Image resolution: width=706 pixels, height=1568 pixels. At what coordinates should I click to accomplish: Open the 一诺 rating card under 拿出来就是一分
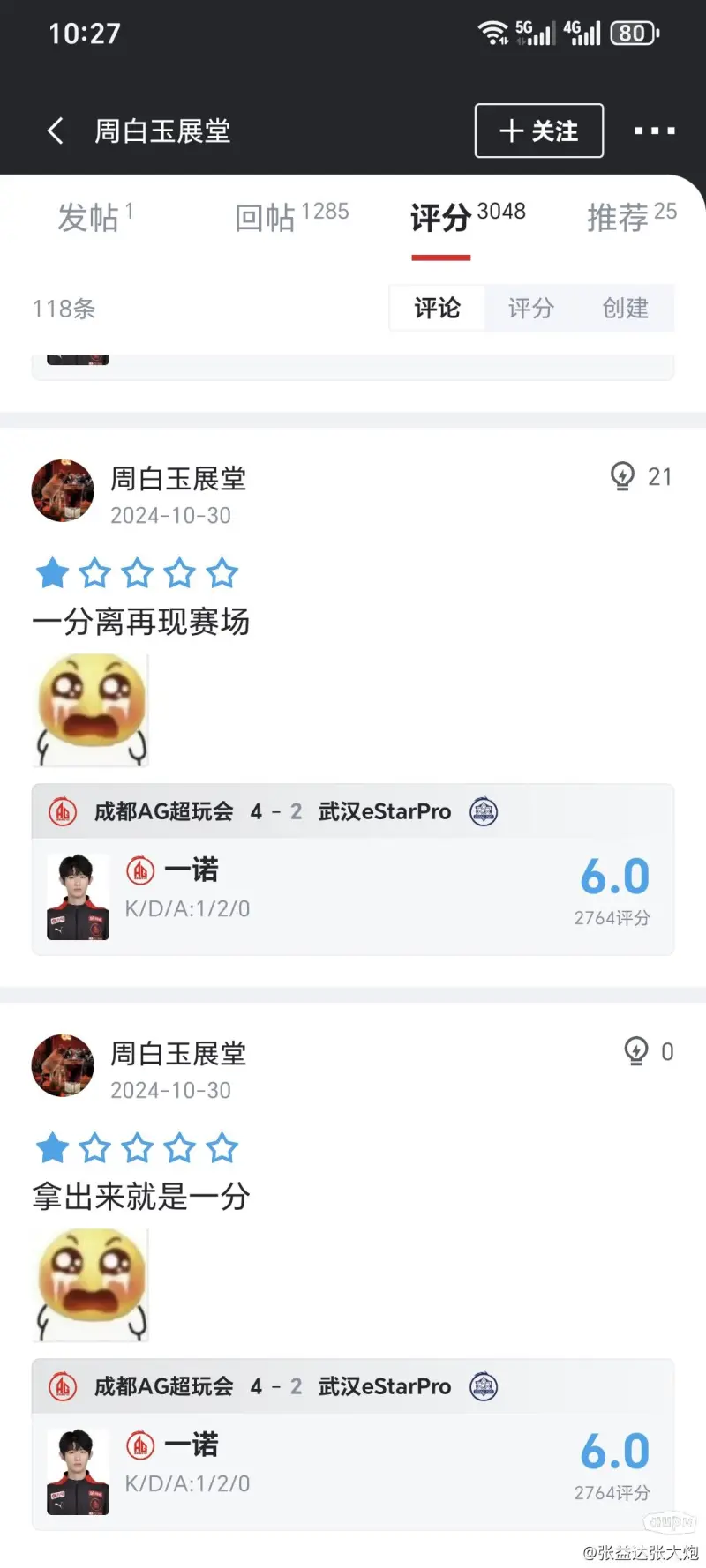pos(353,1470)
